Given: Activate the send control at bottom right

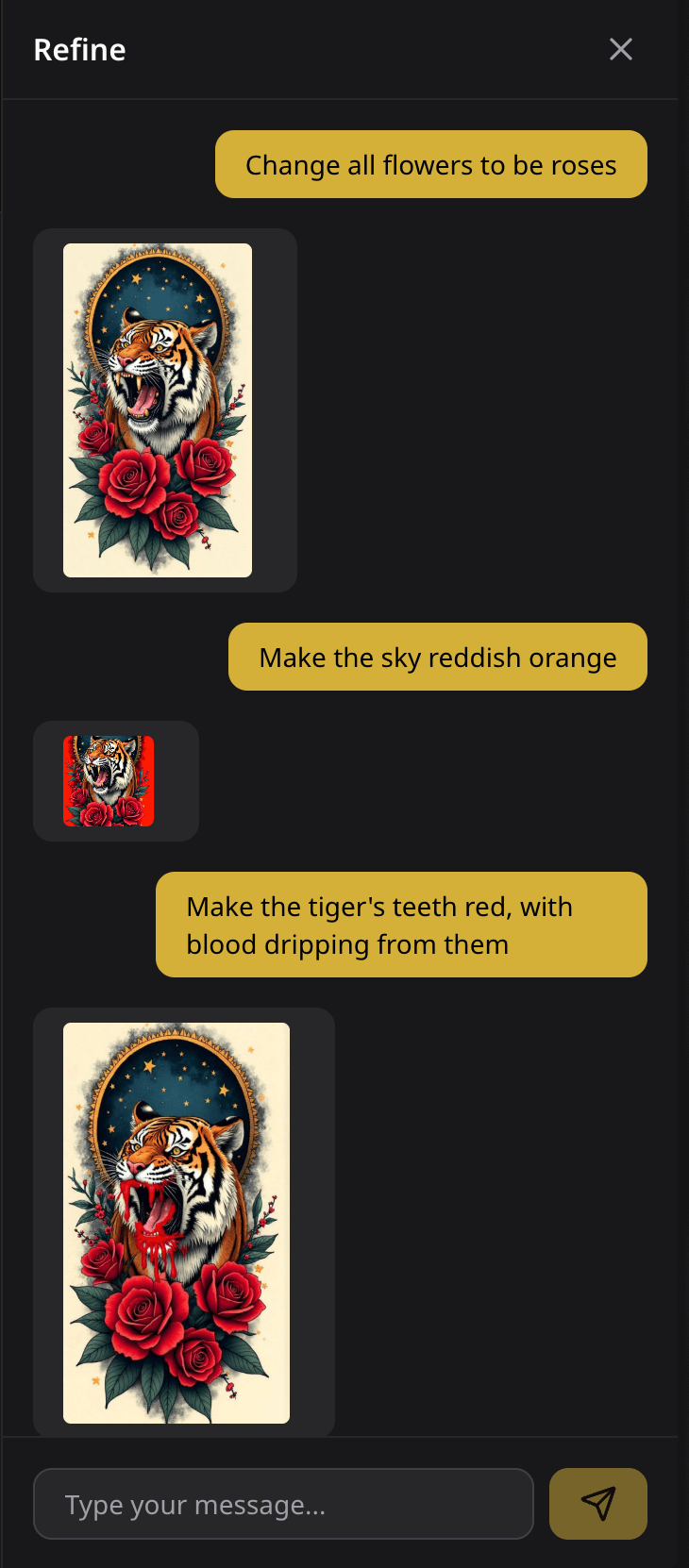Looking at the screenshot, I should coord(598,1504).
